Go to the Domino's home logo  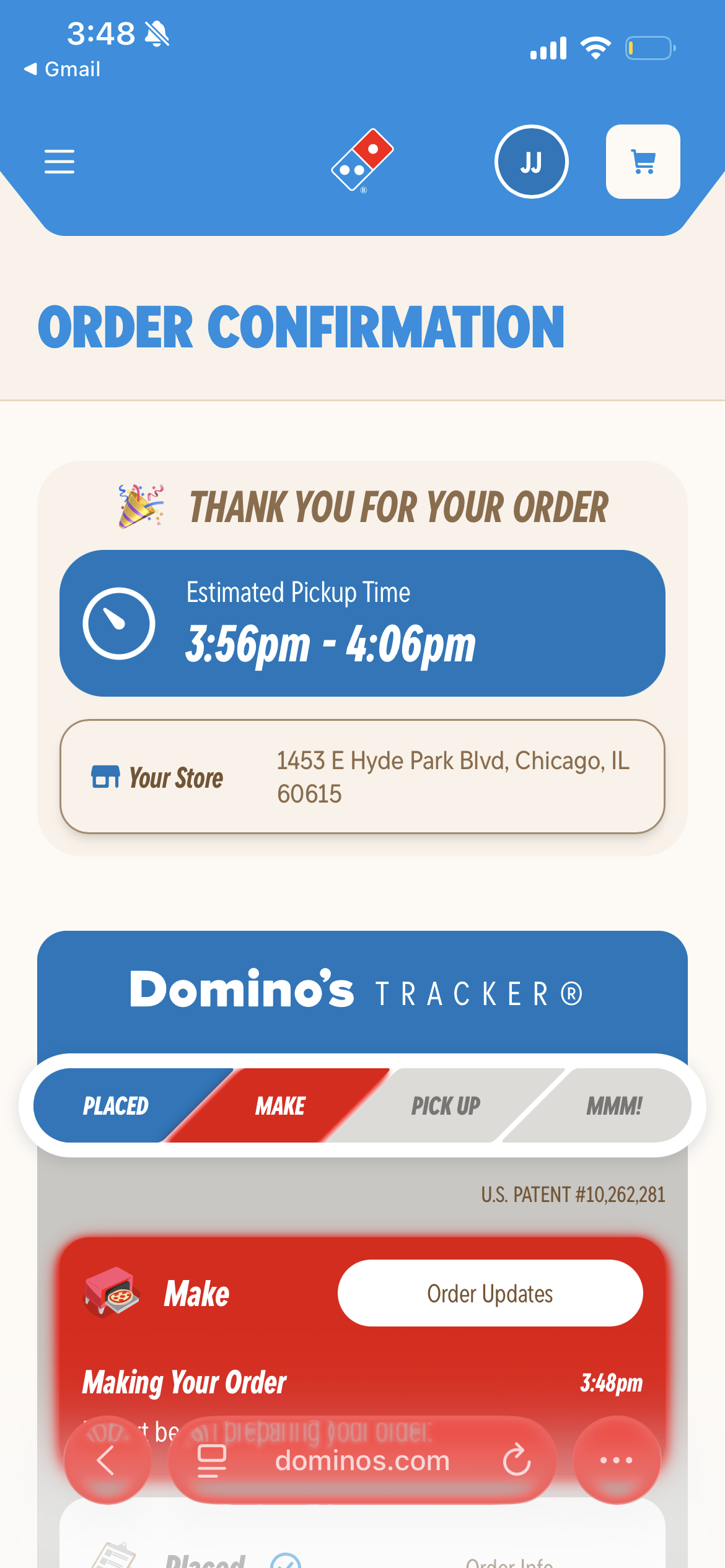pyautogui.click(x=362, y=160)
